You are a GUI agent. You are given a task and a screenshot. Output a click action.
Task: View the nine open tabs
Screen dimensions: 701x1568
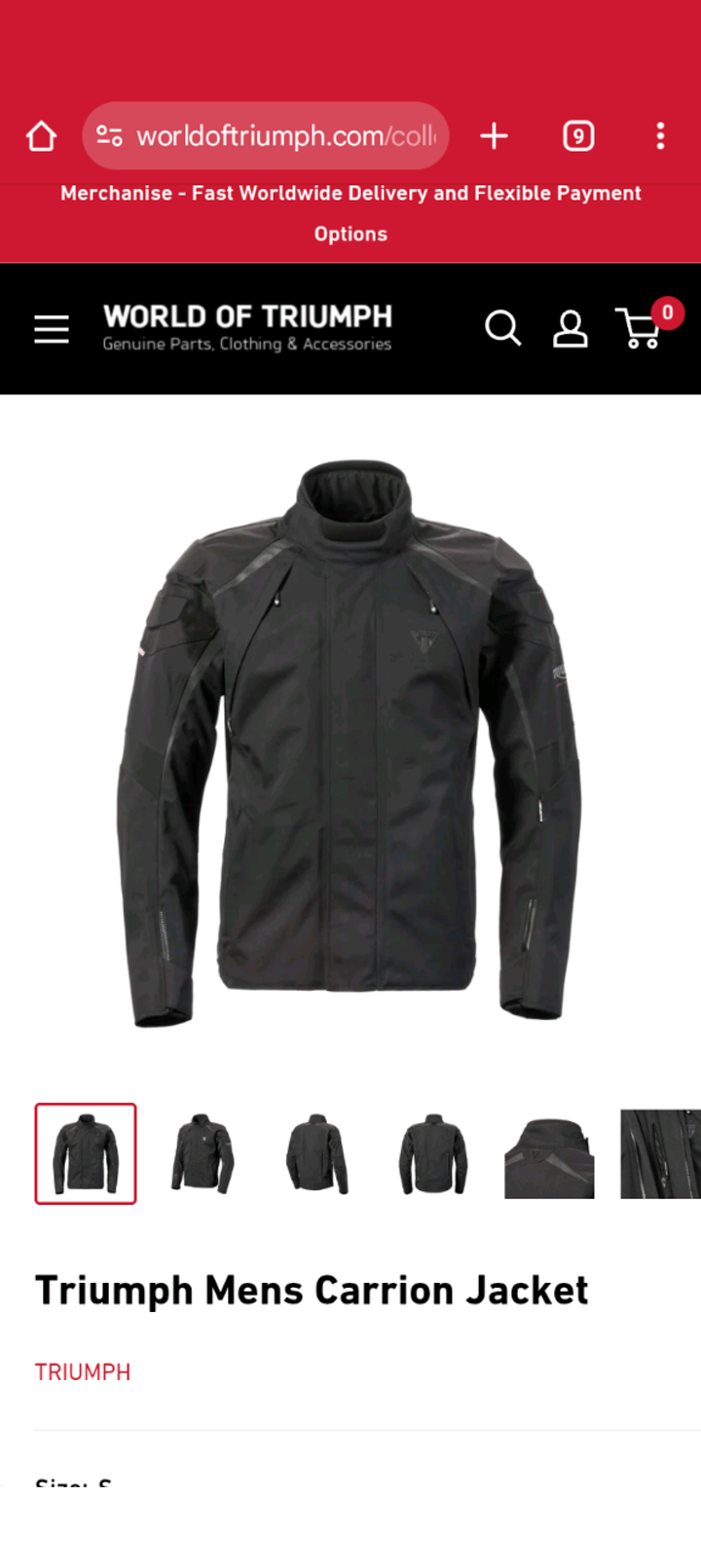[578, 136]
